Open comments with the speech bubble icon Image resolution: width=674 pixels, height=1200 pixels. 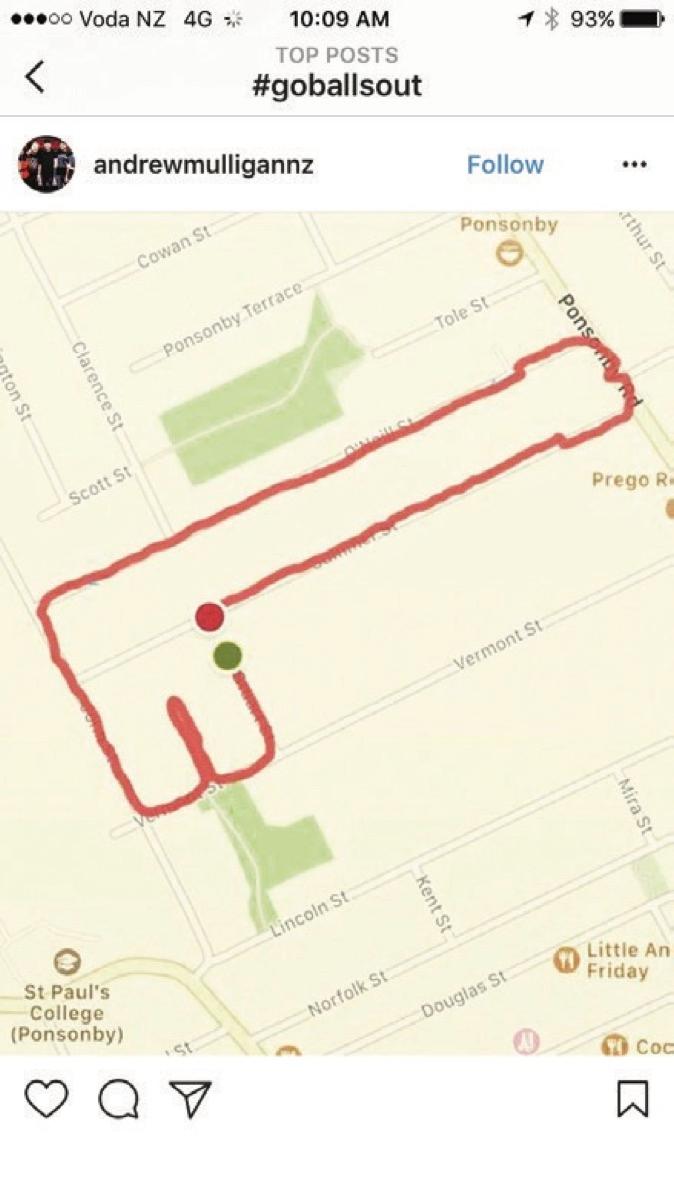tap(118, 1099)
